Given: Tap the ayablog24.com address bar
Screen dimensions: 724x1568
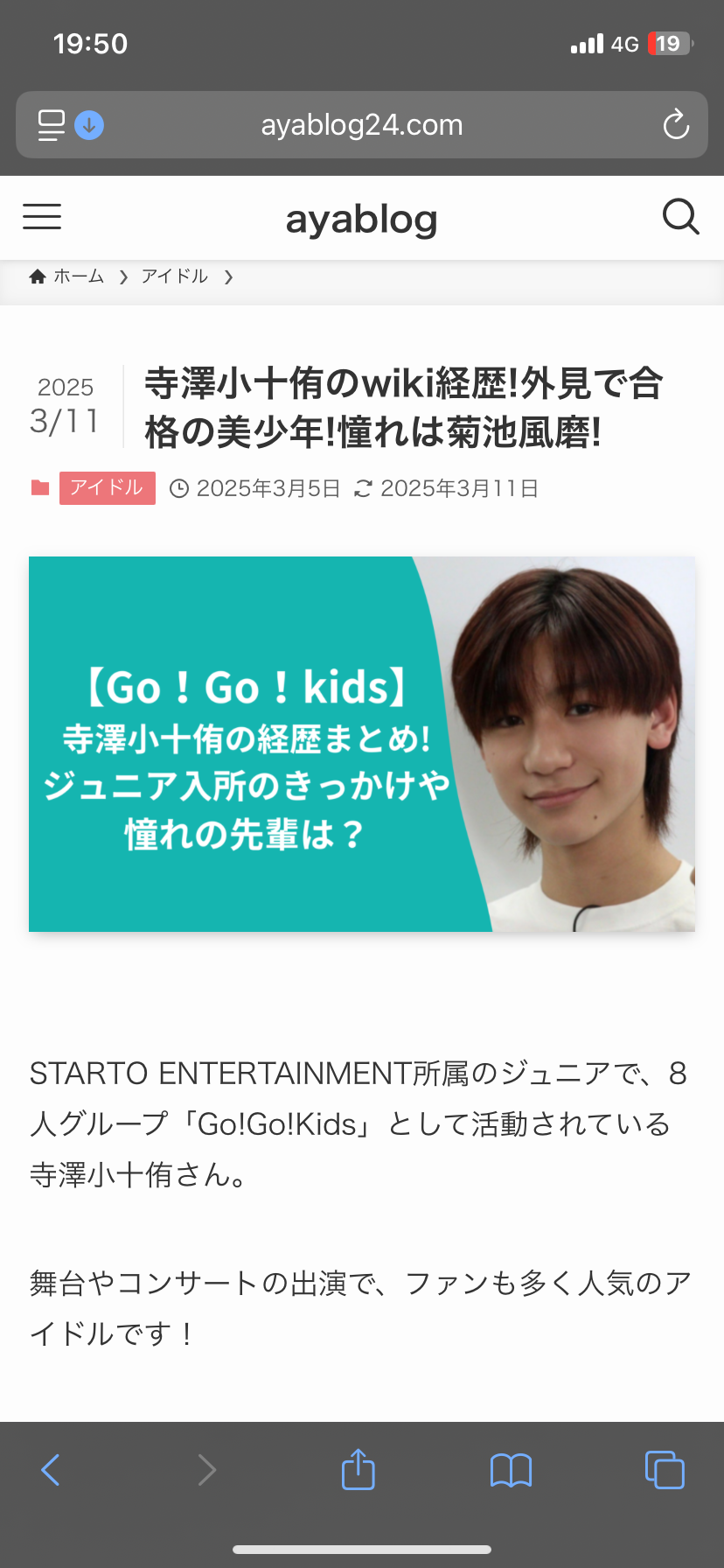Looking at the screenshot, I should click(361, 125).
